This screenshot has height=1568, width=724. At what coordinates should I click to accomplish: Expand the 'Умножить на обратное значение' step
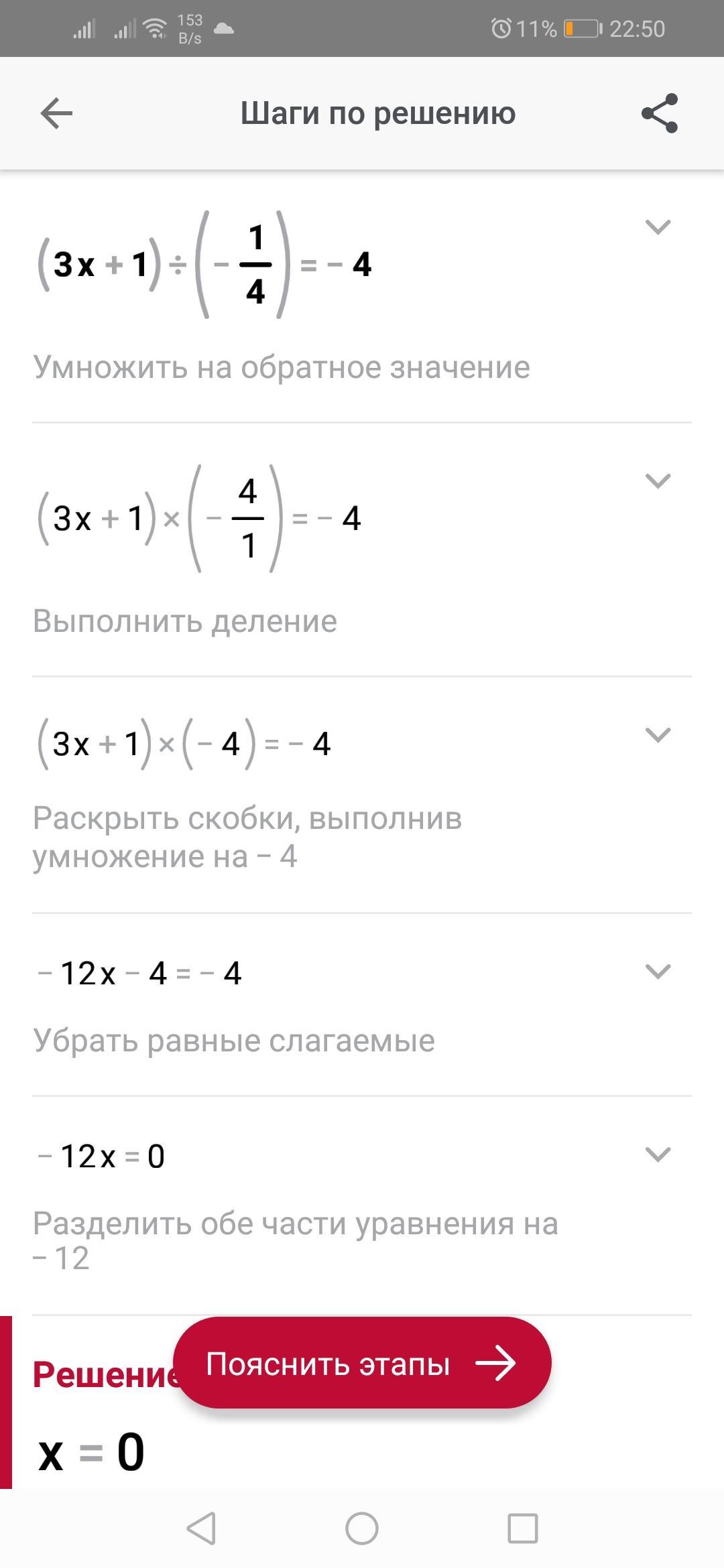(x=657, y=227)
